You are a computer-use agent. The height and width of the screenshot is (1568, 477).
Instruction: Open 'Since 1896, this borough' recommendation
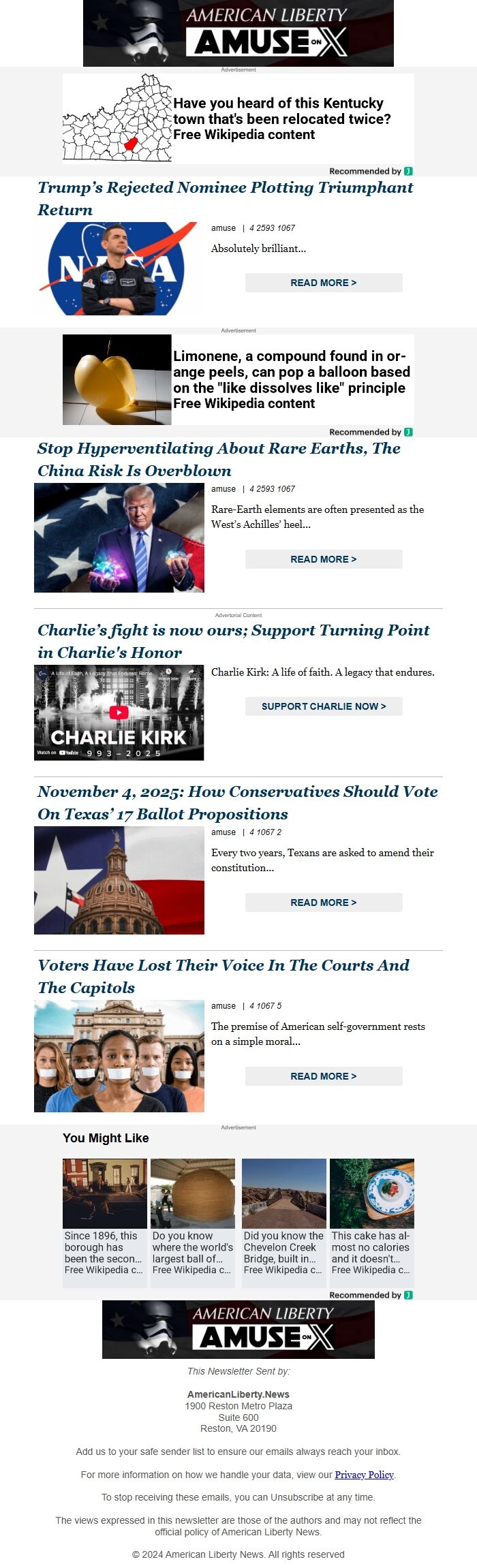(x=105, y=1223)
